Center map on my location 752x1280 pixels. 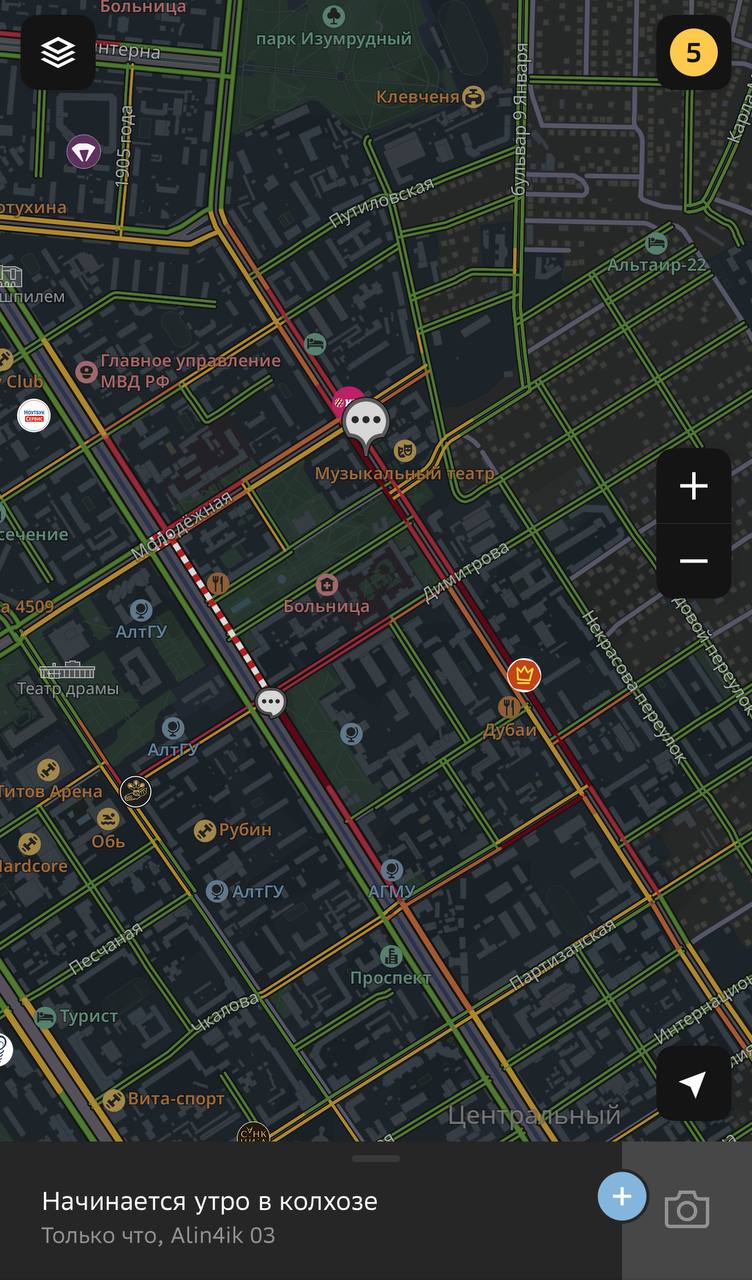click(693, 1083)
